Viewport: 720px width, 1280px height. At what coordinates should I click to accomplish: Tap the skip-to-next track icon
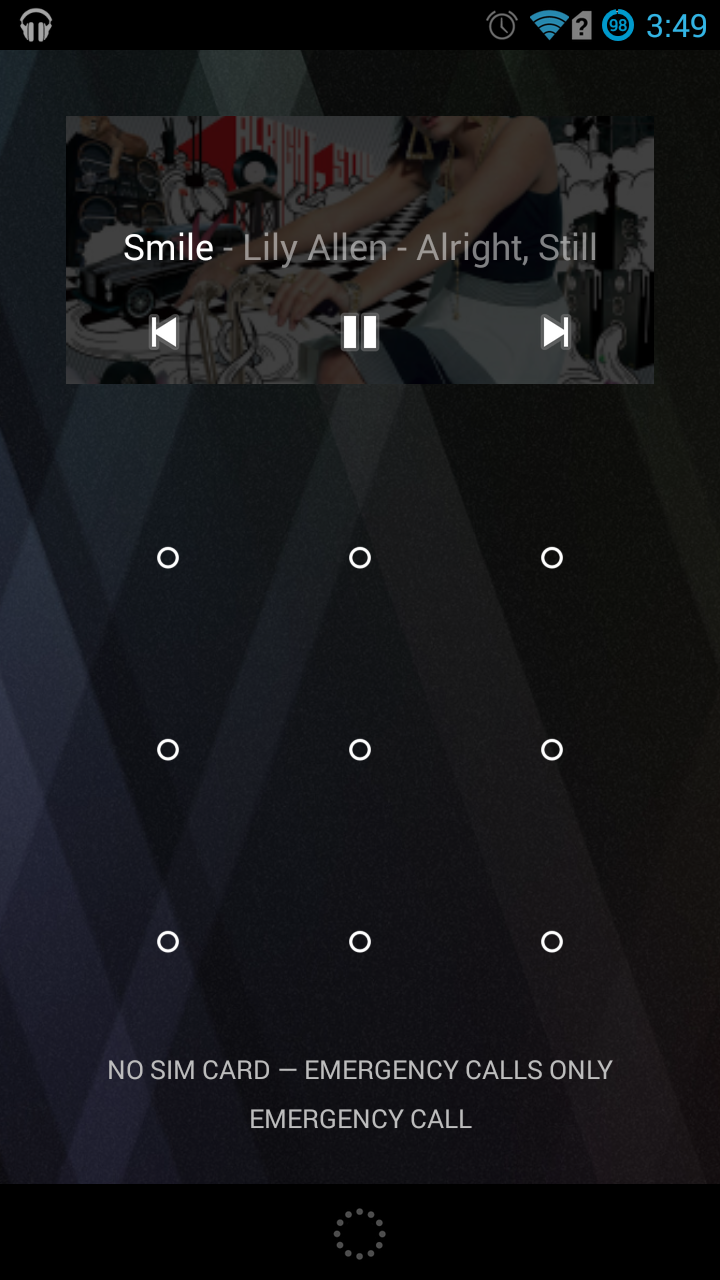point(556,332)
